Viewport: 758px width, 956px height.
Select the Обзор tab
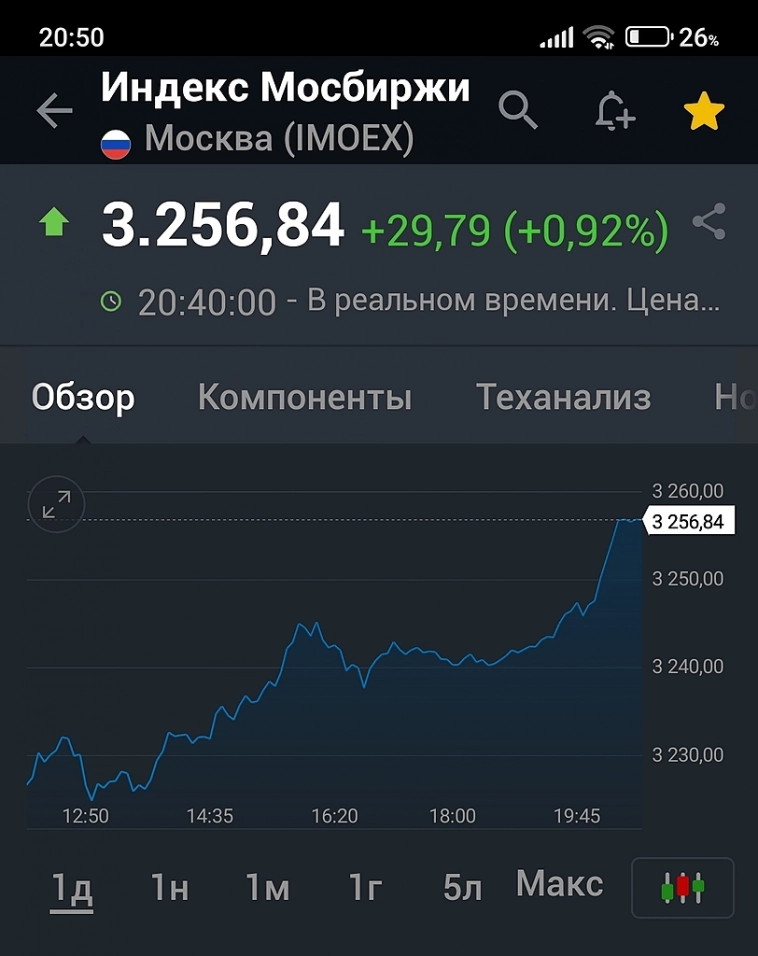tap(84, 397)
